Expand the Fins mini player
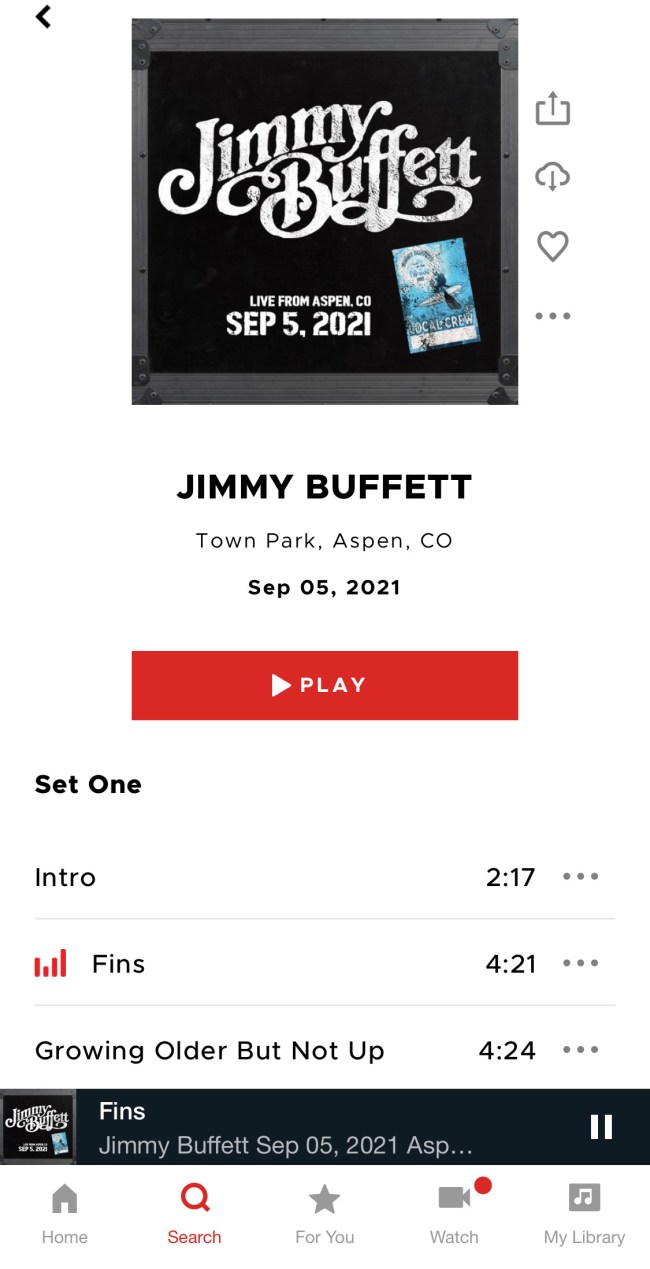Viewport: 650px width, 1269px height. pyautogui.click(x=300, y=1127)
